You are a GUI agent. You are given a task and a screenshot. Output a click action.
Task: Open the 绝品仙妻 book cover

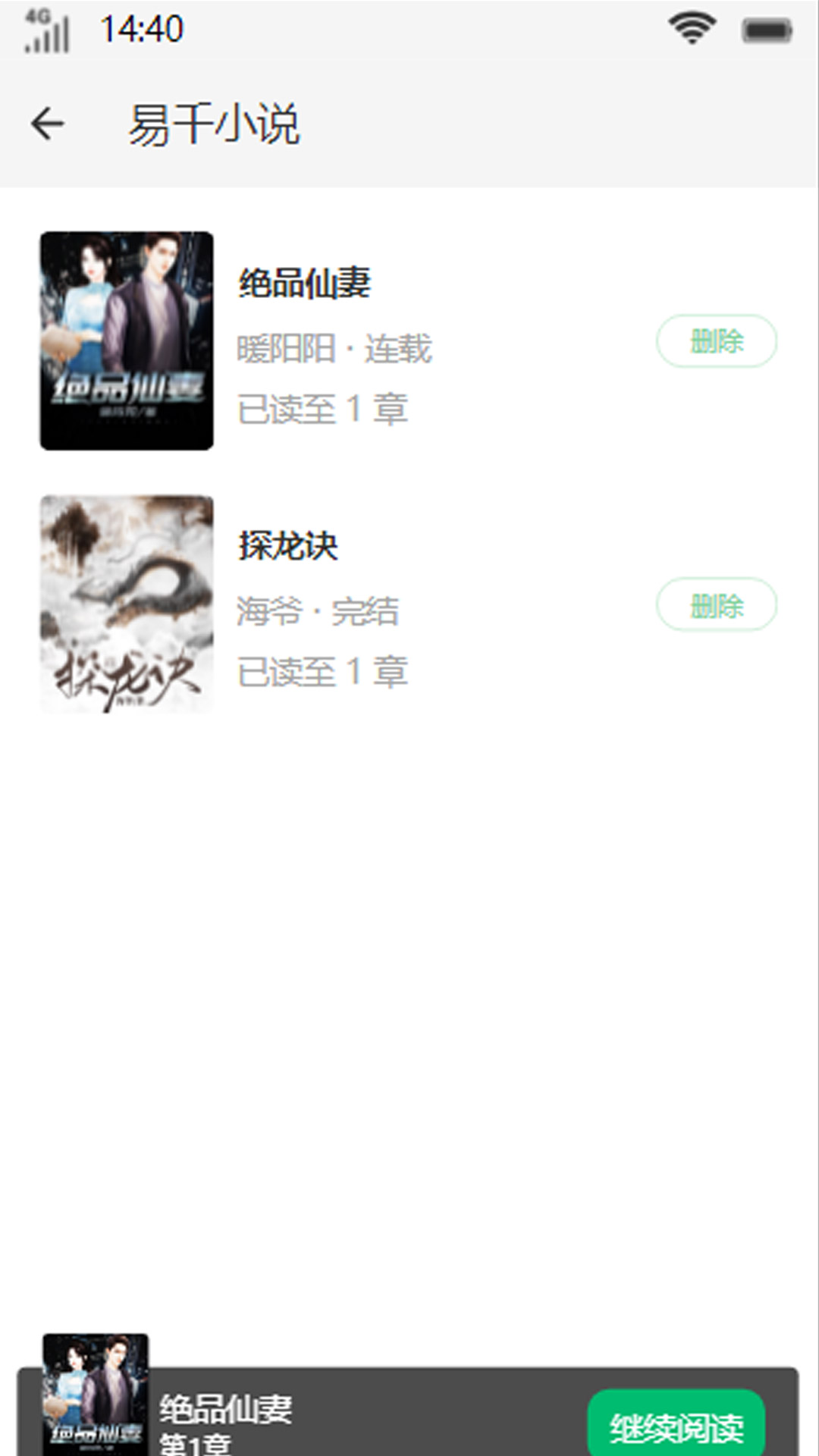pyautogui.click(x=127, y=339)
